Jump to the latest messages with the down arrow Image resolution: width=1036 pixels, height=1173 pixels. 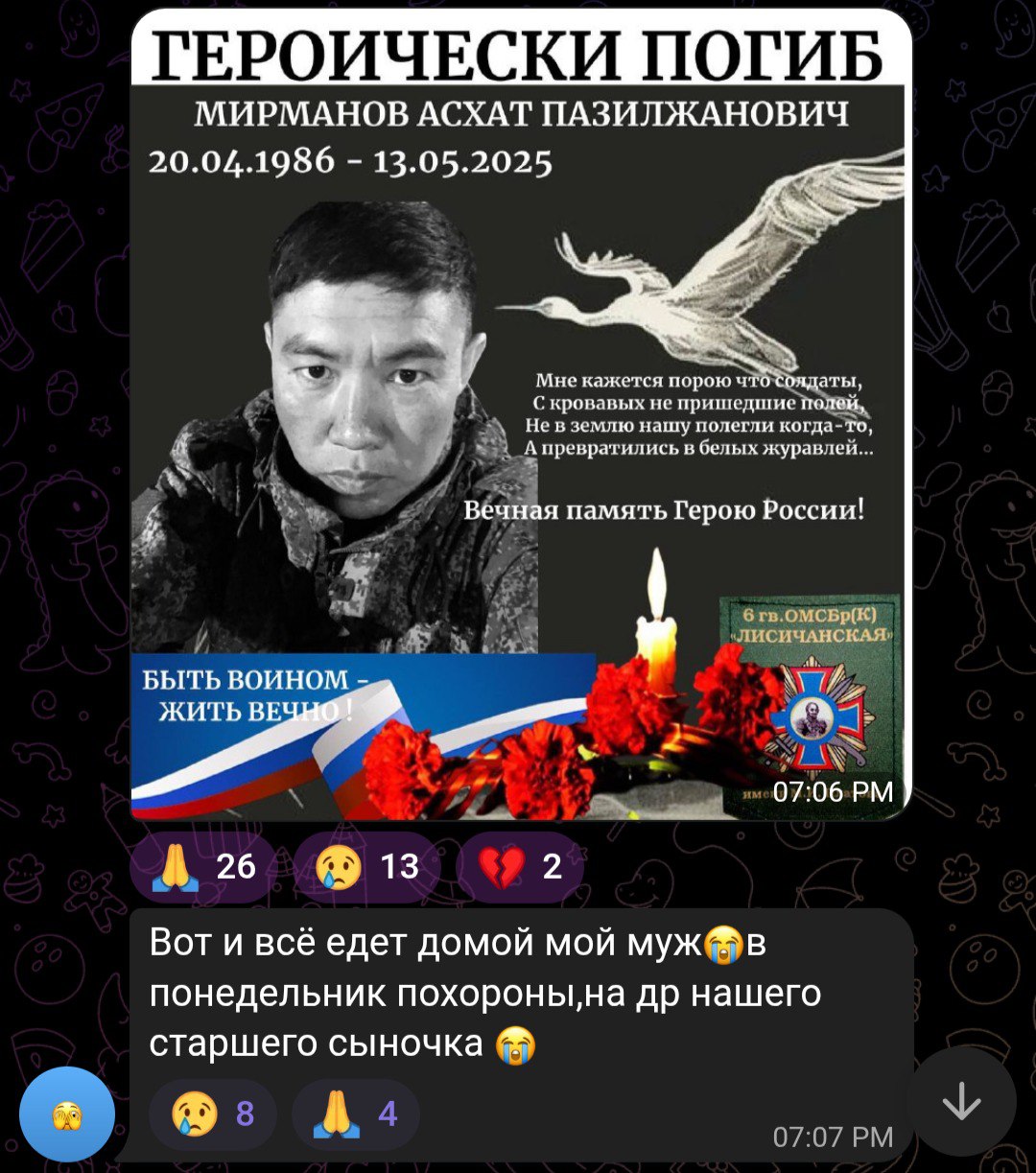click(960, 1102)
